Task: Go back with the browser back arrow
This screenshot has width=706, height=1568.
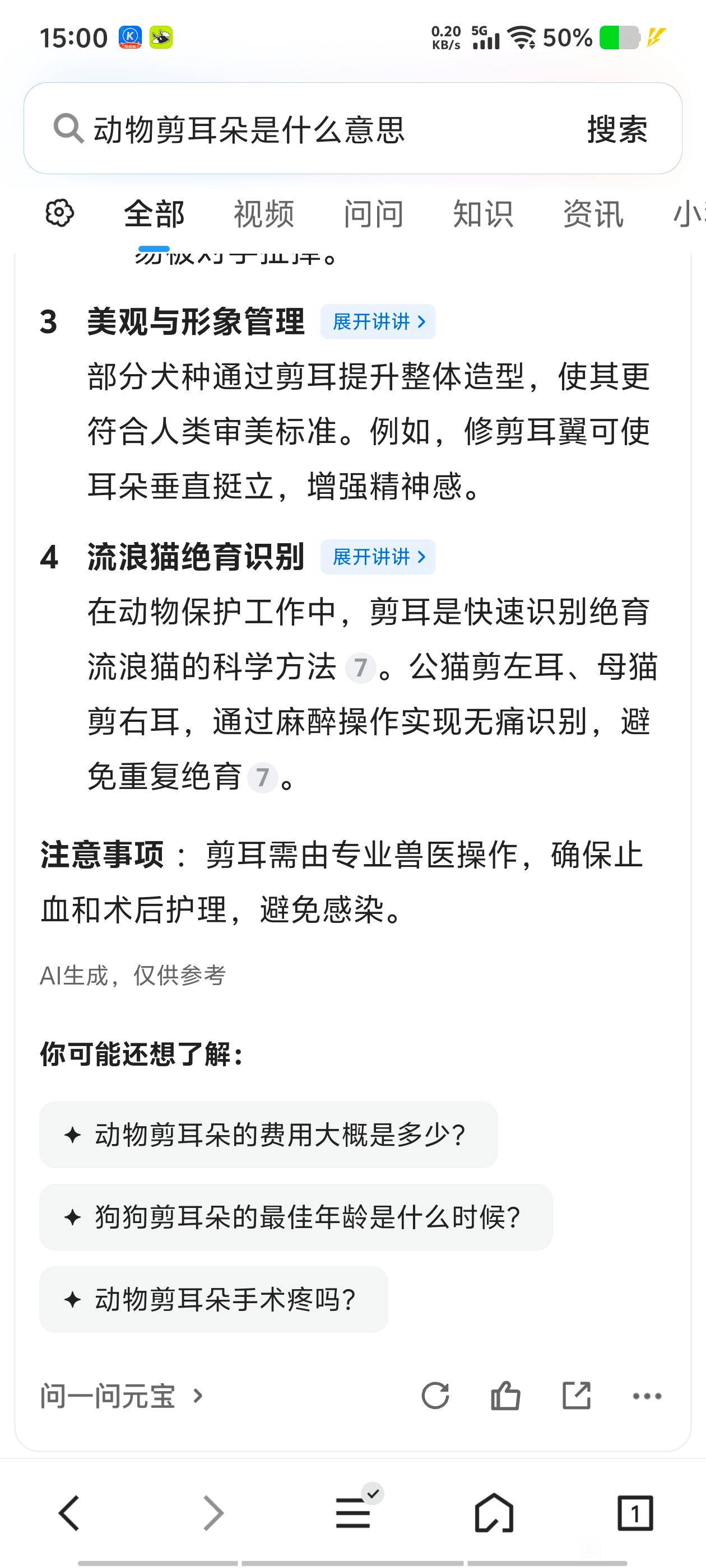Action: (x=69, y=1512)
